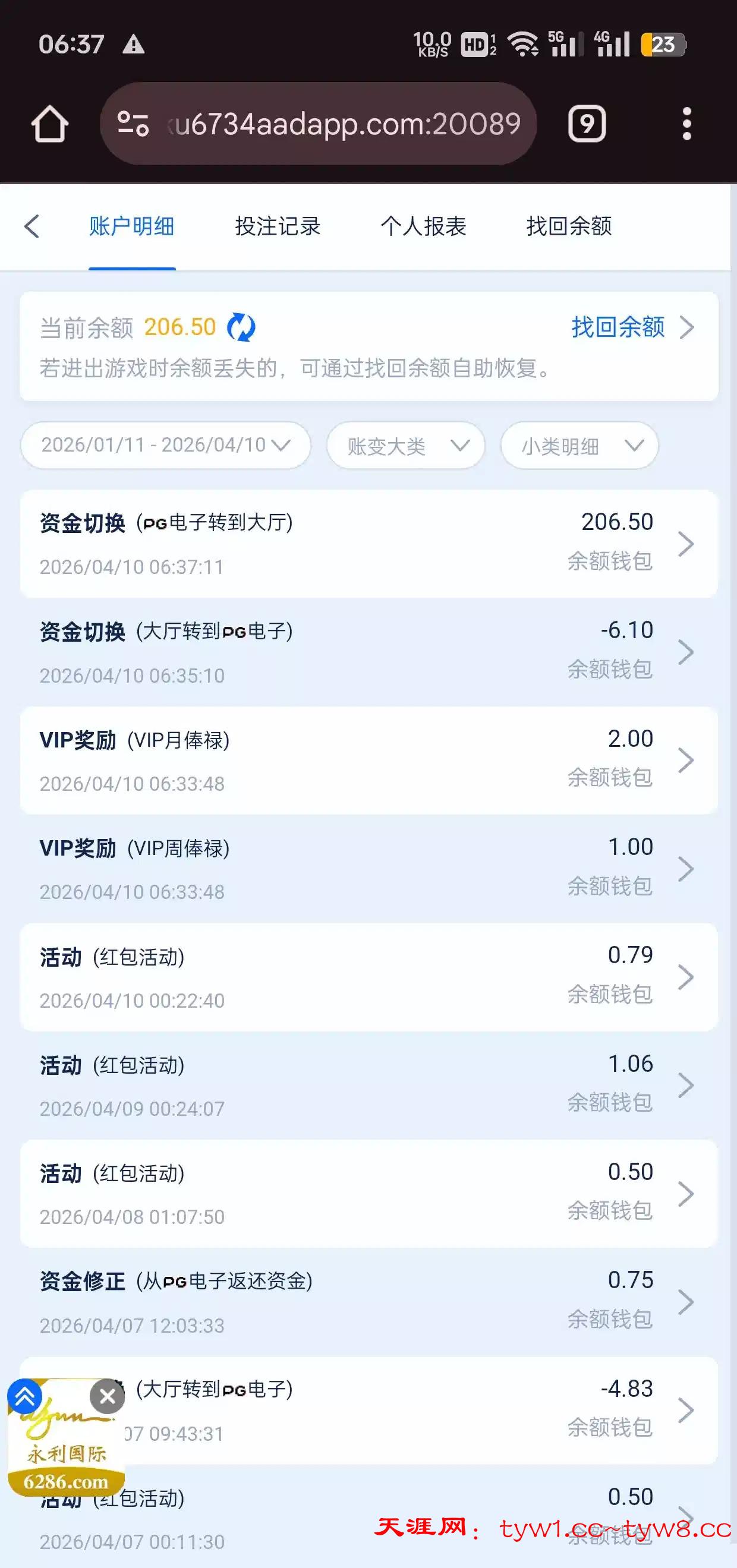Open the browser overflow menu
737x1568 pixels.
coord(686,124)
